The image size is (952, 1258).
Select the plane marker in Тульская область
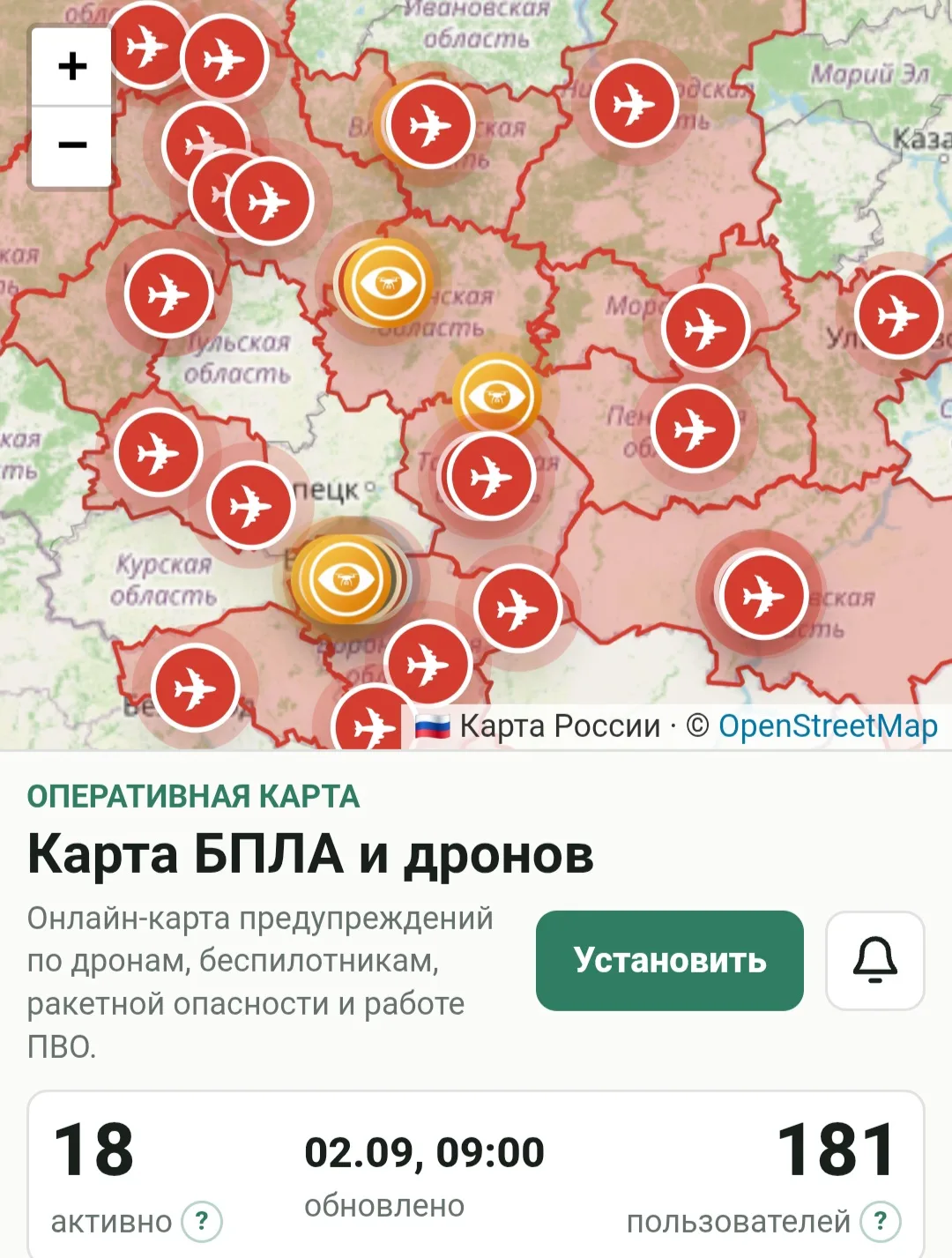pyautogui.click(x=168, y=294)
